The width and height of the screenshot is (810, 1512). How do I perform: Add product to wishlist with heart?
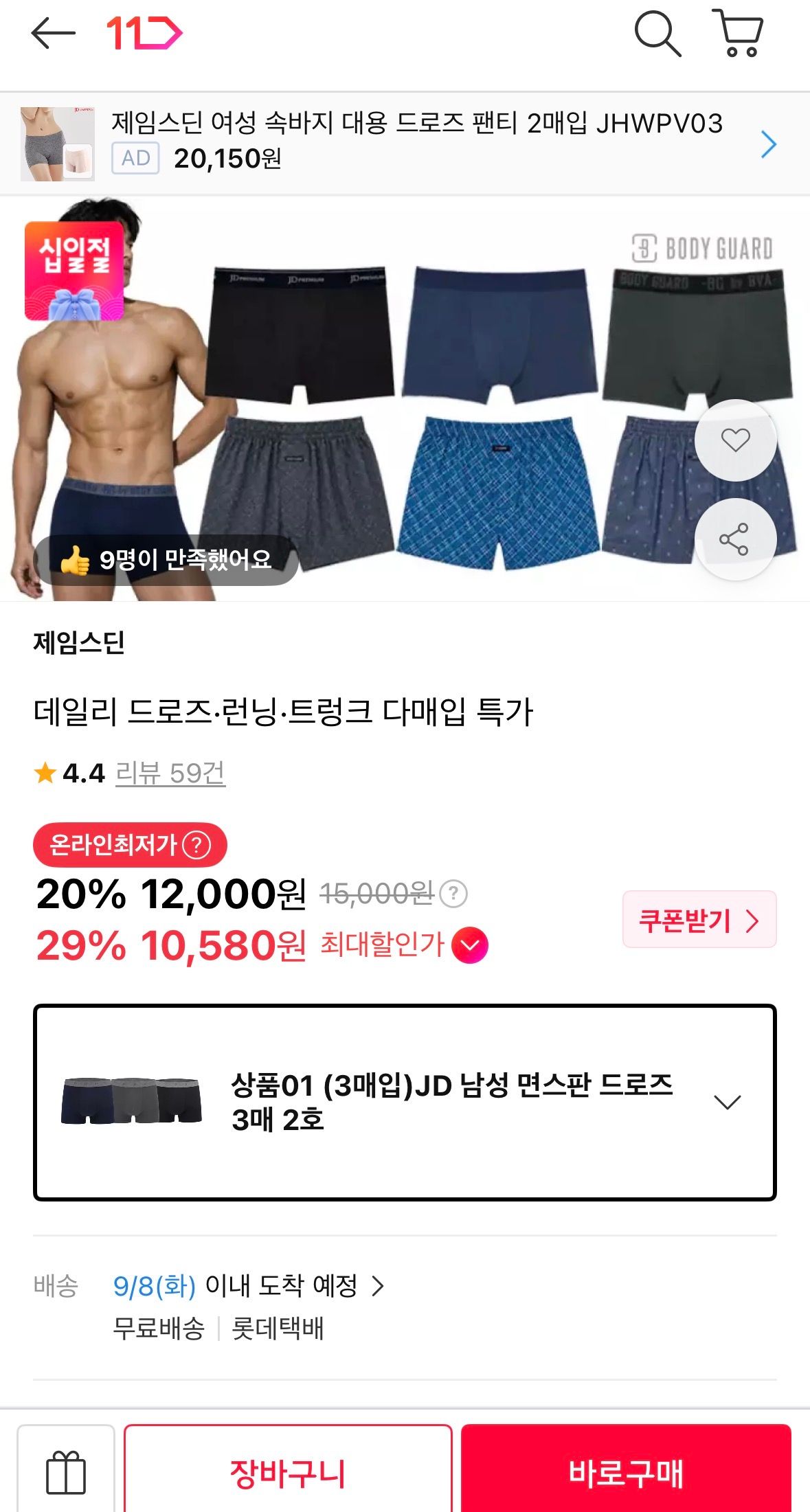(735, 440)
